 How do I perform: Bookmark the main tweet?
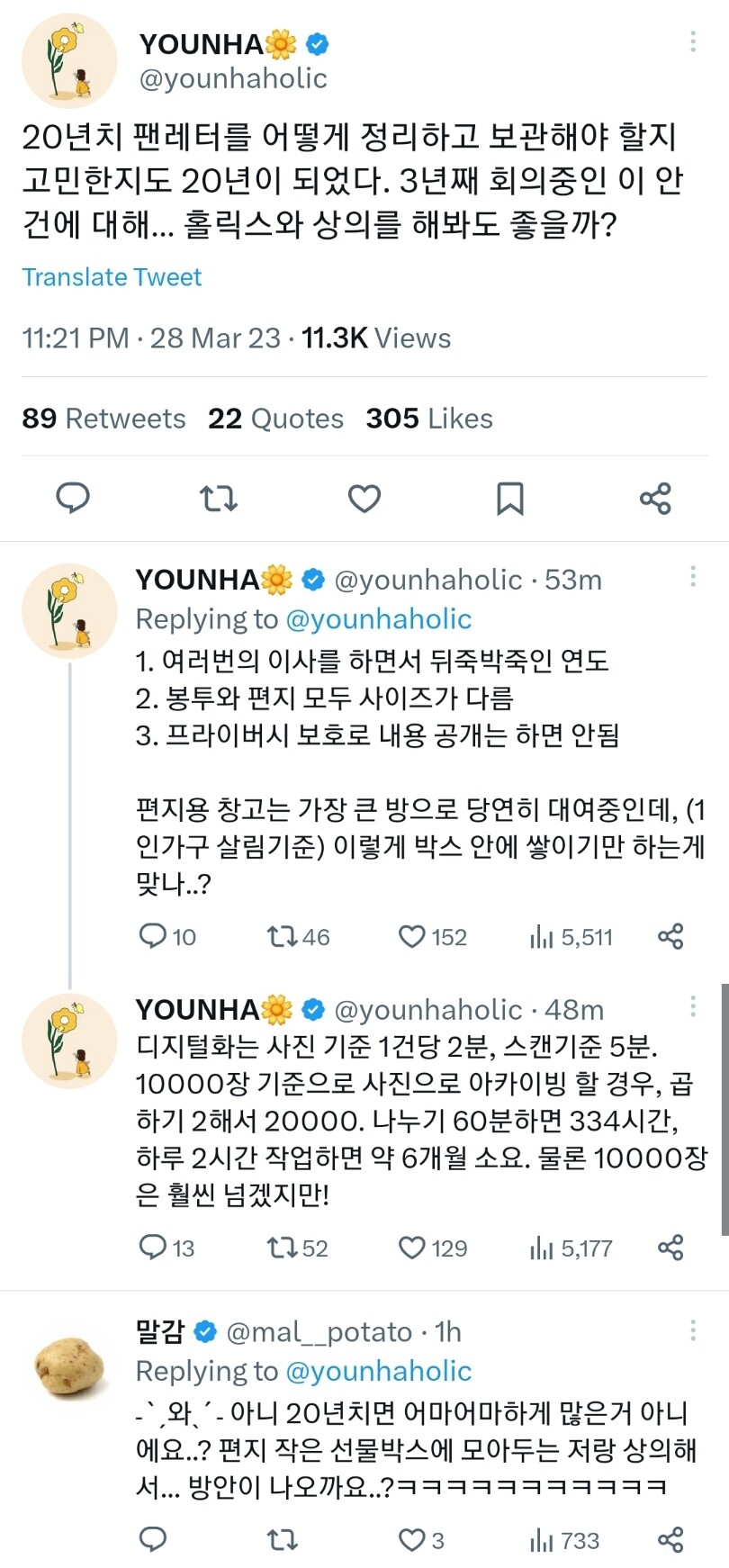click(510, 498)
